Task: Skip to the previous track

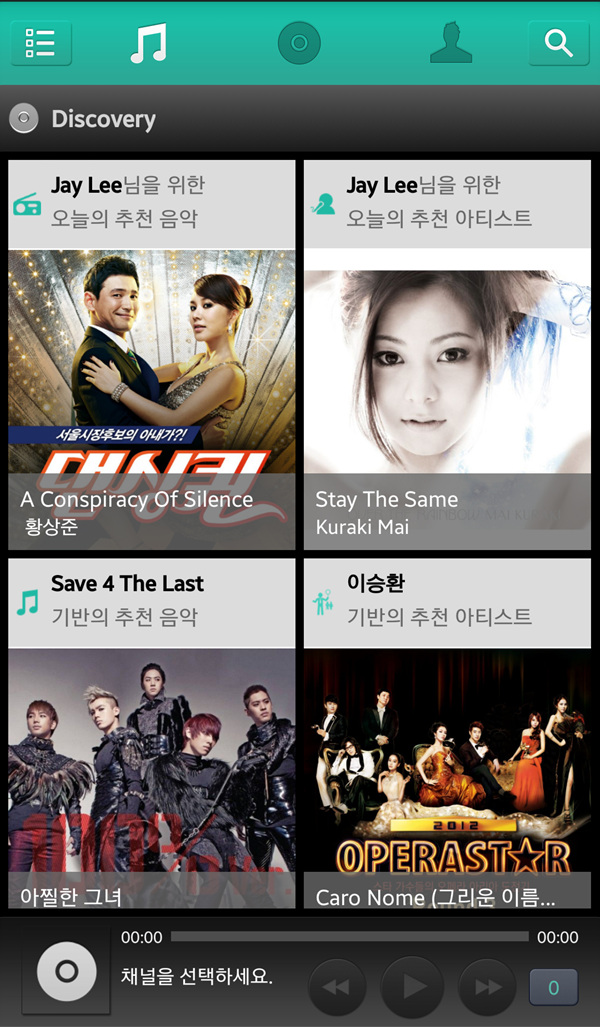Action: click(337, 987)
